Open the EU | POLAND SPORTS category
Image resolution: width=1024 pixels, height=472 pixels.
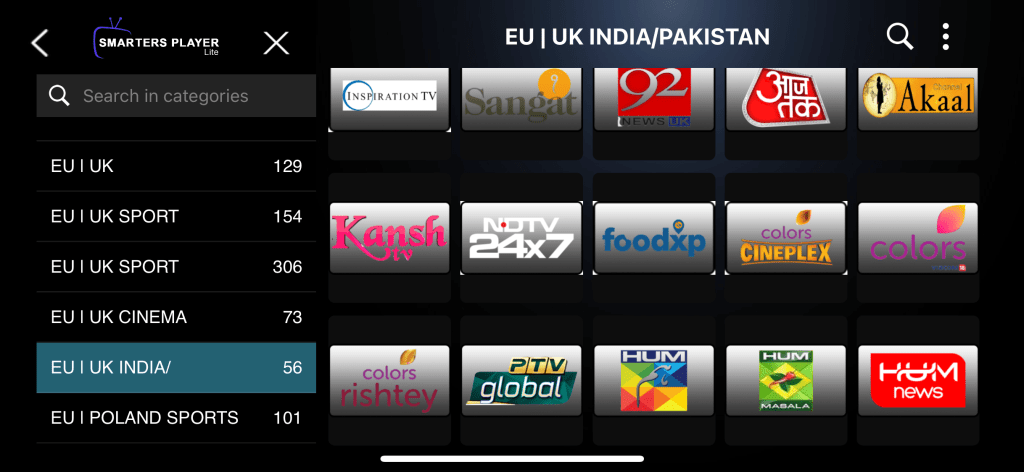click(x=176, y=418)
